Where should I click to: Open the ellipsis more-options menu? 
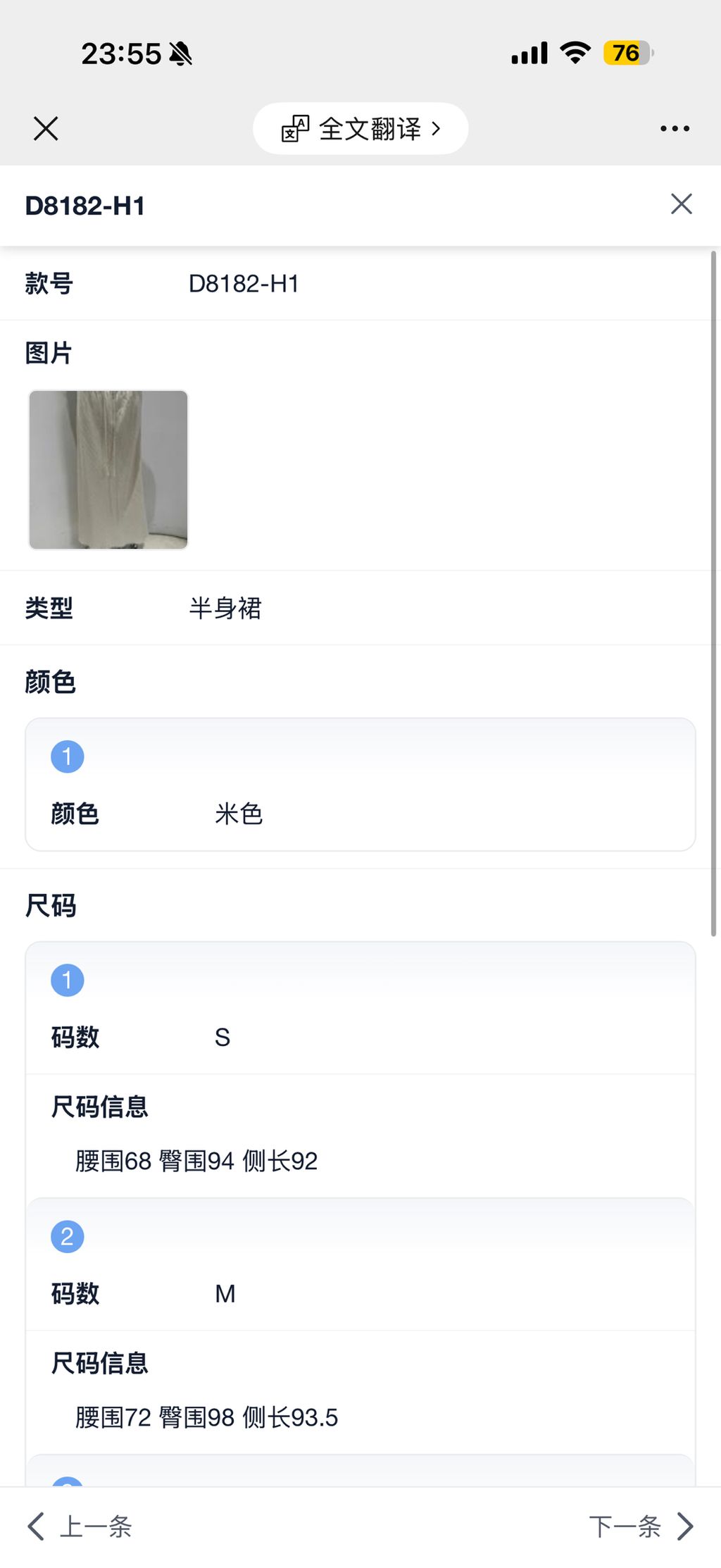pyautogui.click(x=674, y=127)
